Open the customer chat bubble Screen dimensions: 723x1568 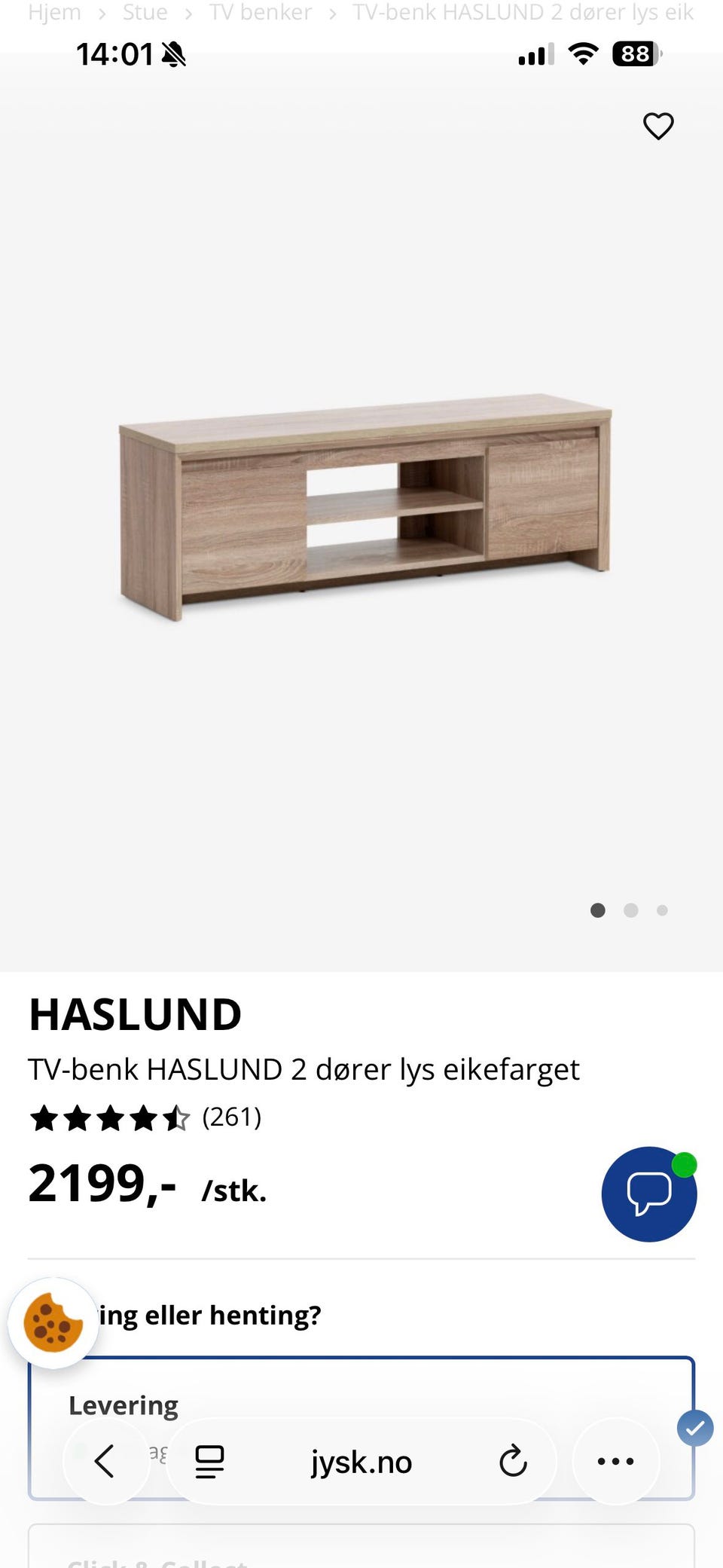648,1195
